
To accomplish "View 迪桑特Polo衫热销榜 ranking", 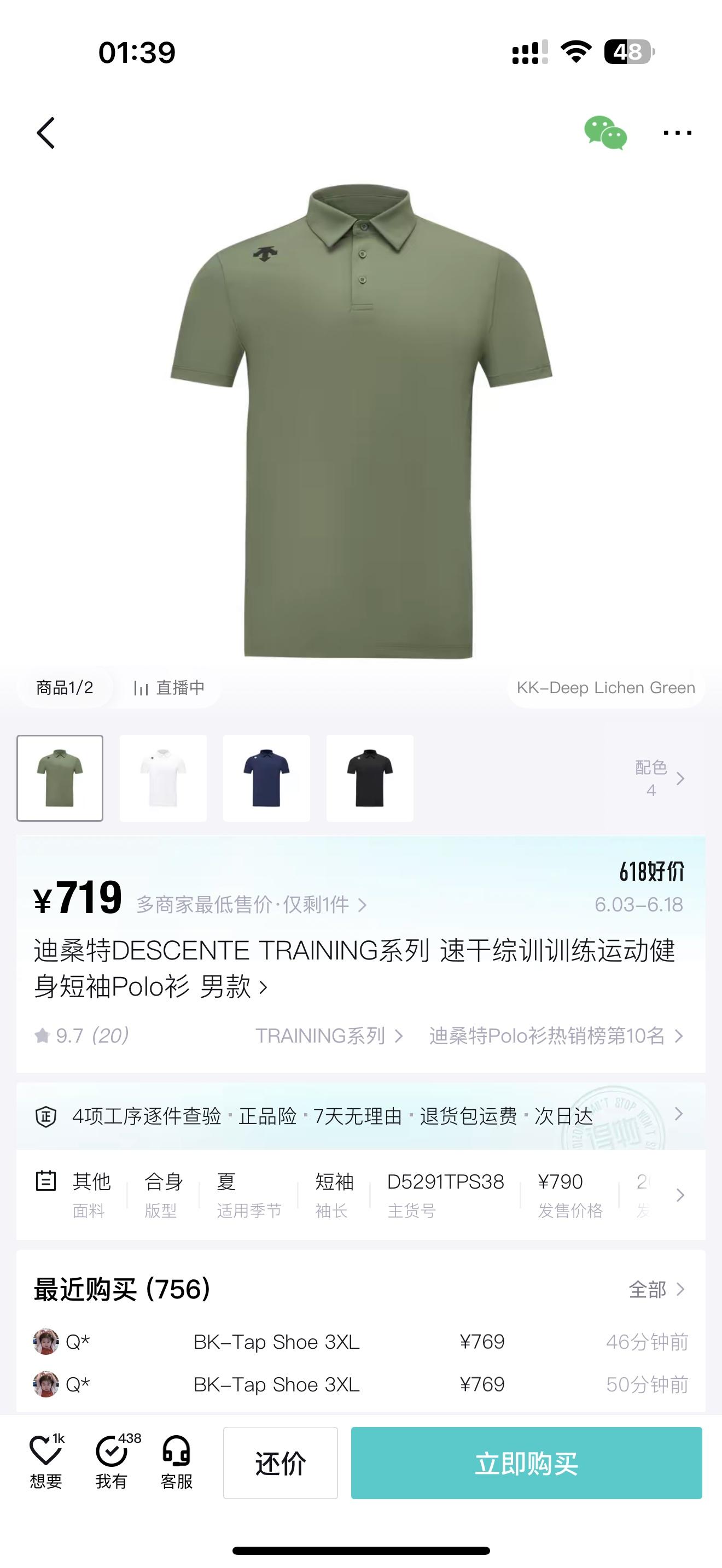I will [555, 1036].
